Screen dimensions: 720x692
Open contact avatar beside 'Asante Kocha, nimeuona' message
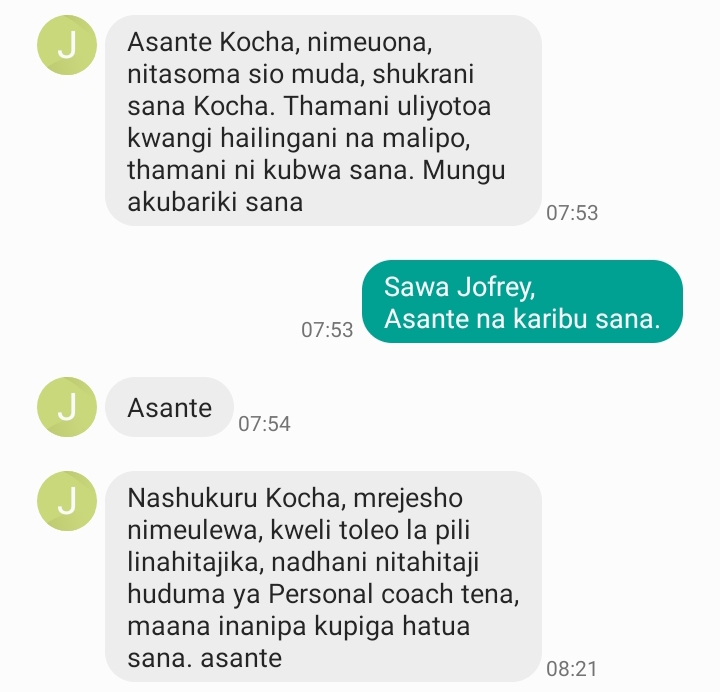click(x=66, y=46)
